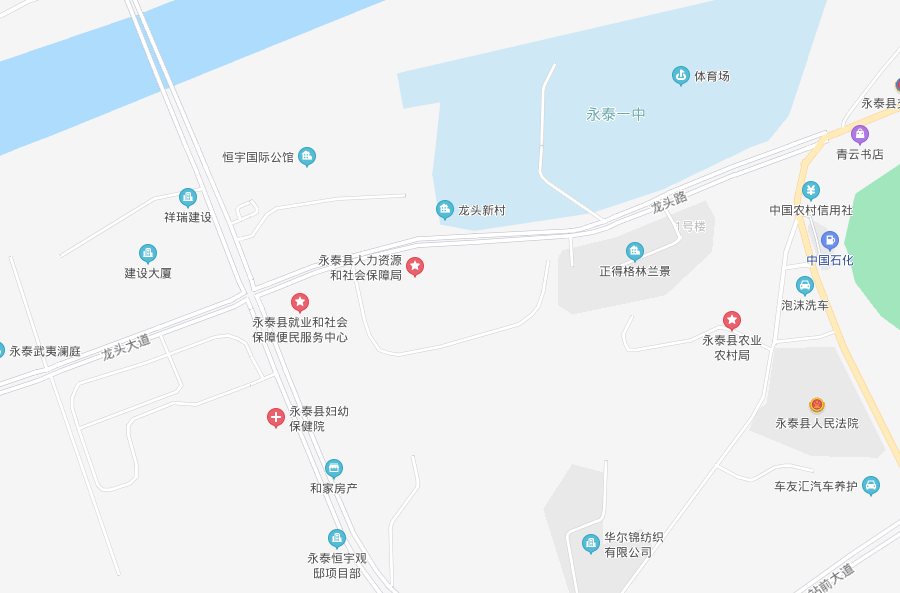Tap the 青云书店 bookstore pin
This screenshot has width=900, height=593.
(859, 134)
